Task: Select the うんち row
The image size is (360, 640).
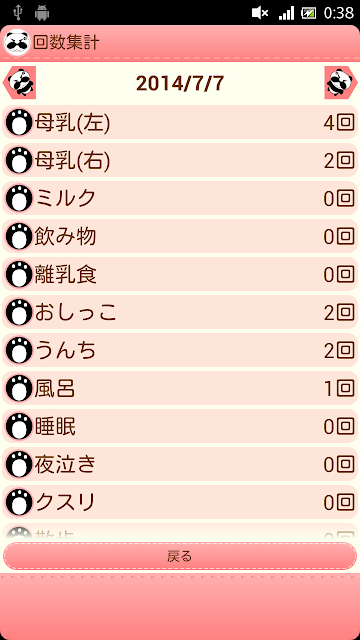Action: click(180, 350)
